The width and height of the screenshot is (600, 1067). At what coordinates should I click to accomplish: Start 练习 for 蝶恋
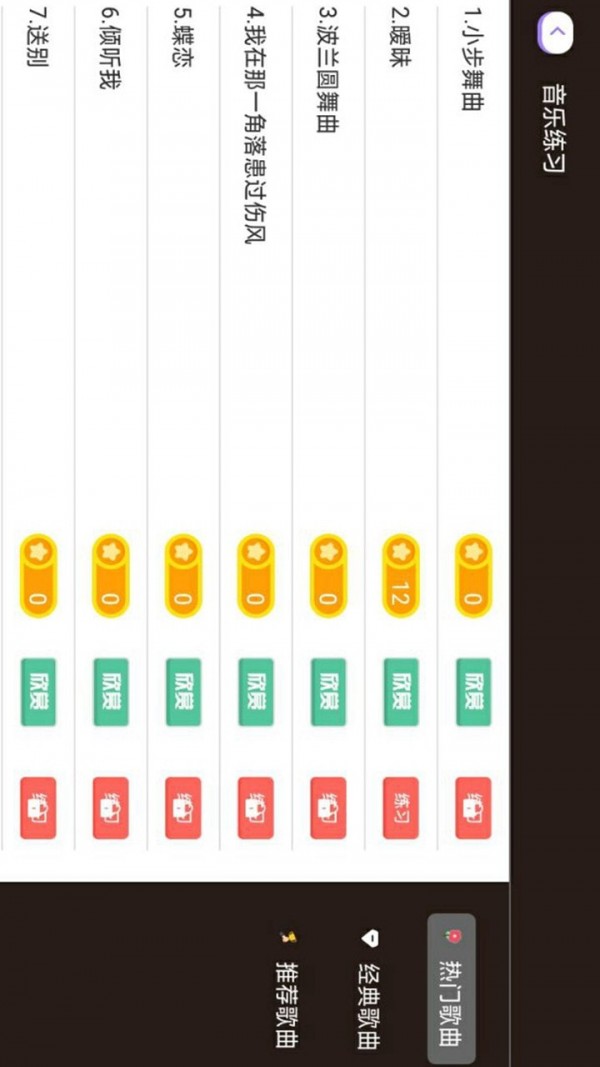pos(183,808)
